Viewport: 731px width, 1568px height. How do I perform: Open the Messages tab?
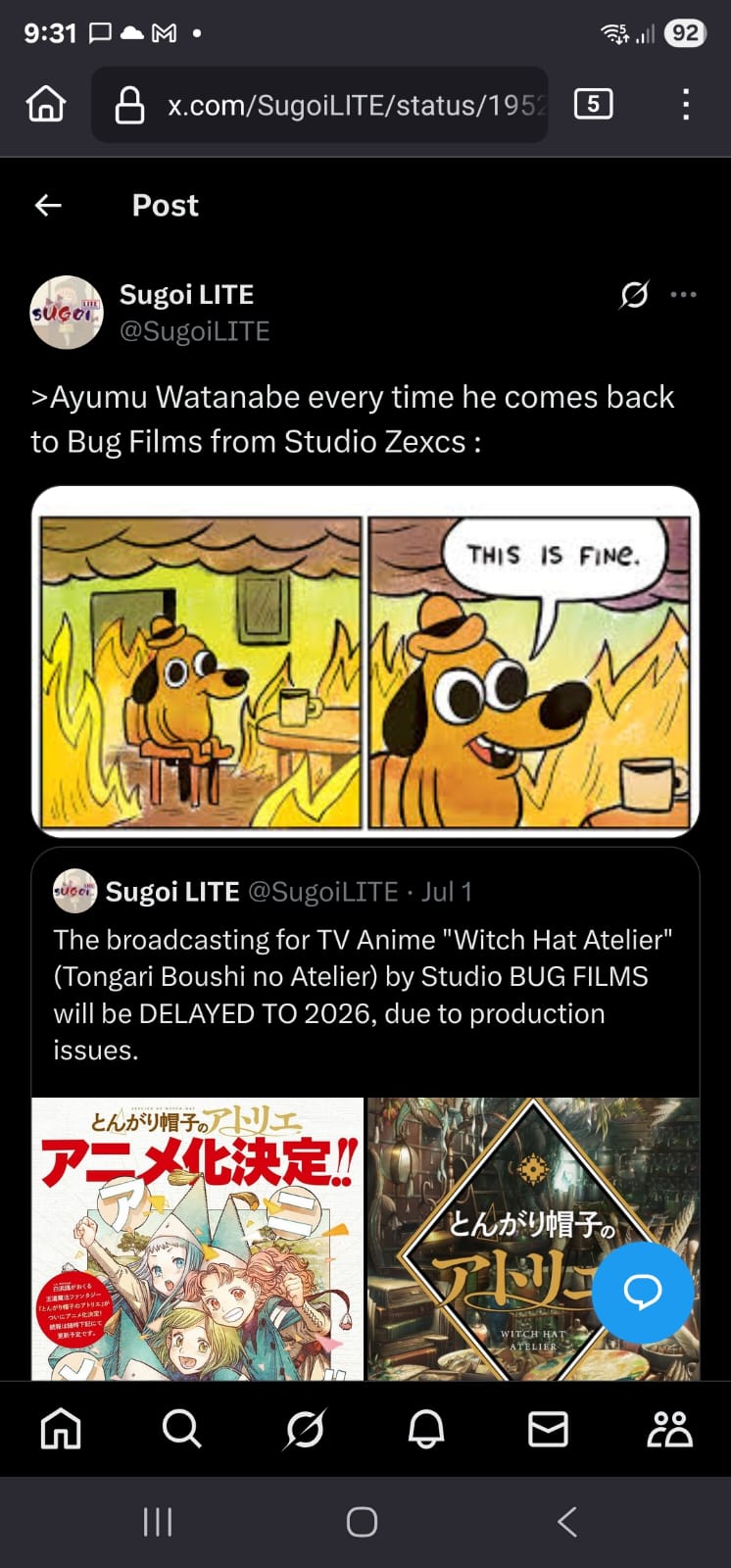point(548,1429)
